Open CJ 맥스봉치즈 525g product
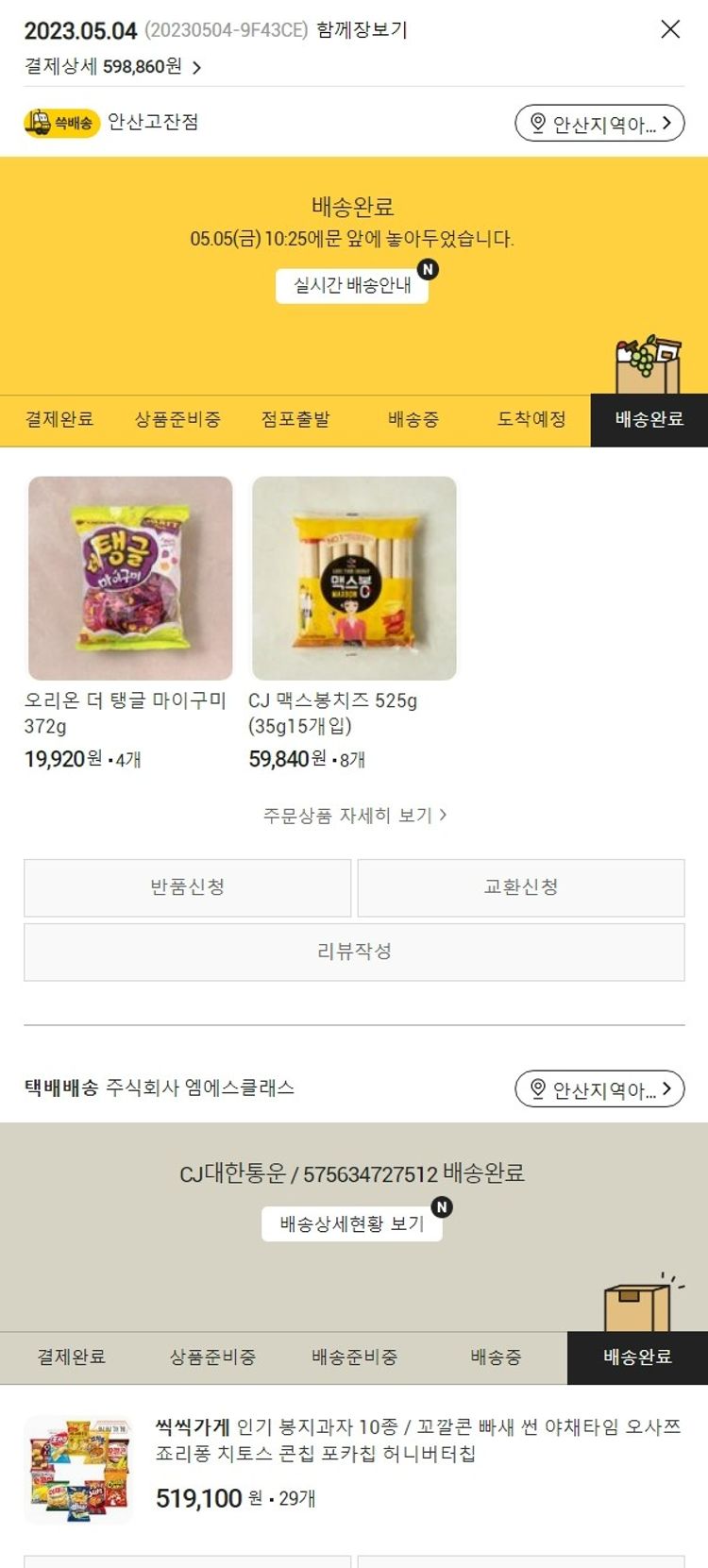This screenshot has width=708, height=1568. 354,579
